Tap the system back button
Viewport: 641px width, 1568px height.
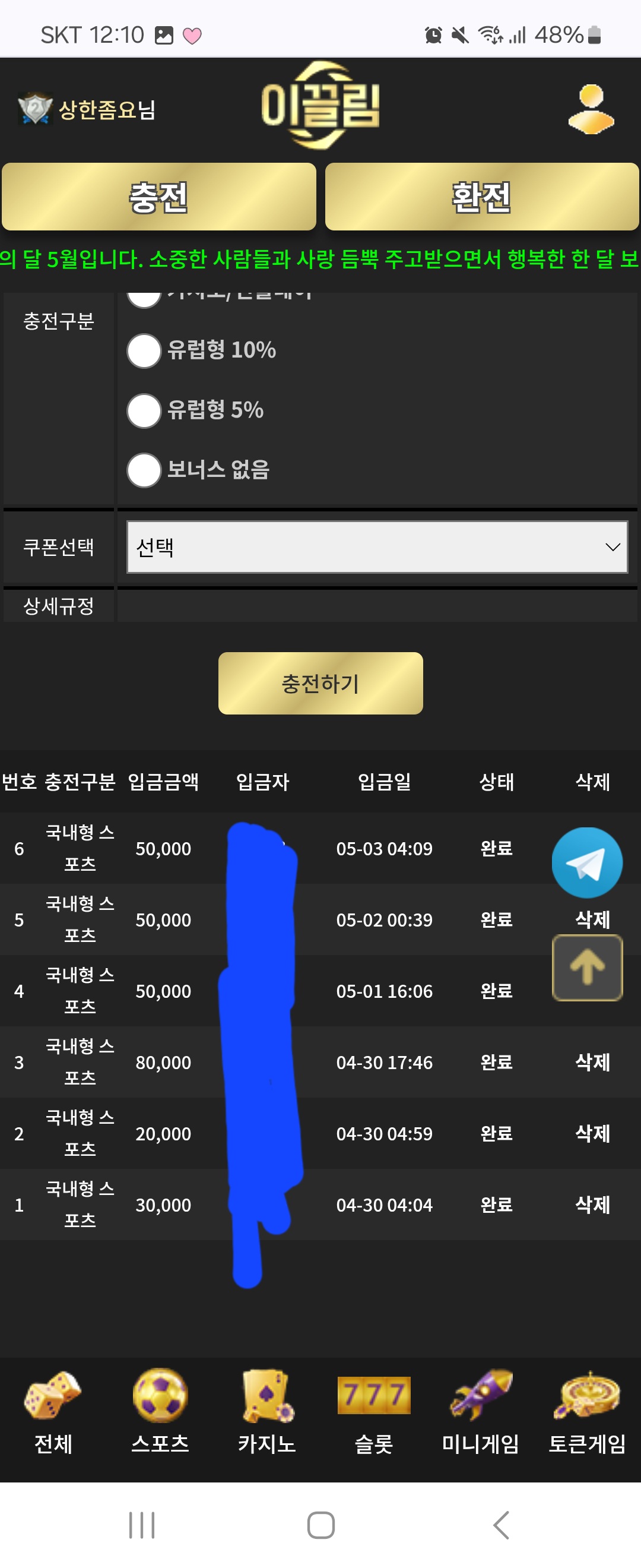pyautogui.click(x=500, y=1525)
